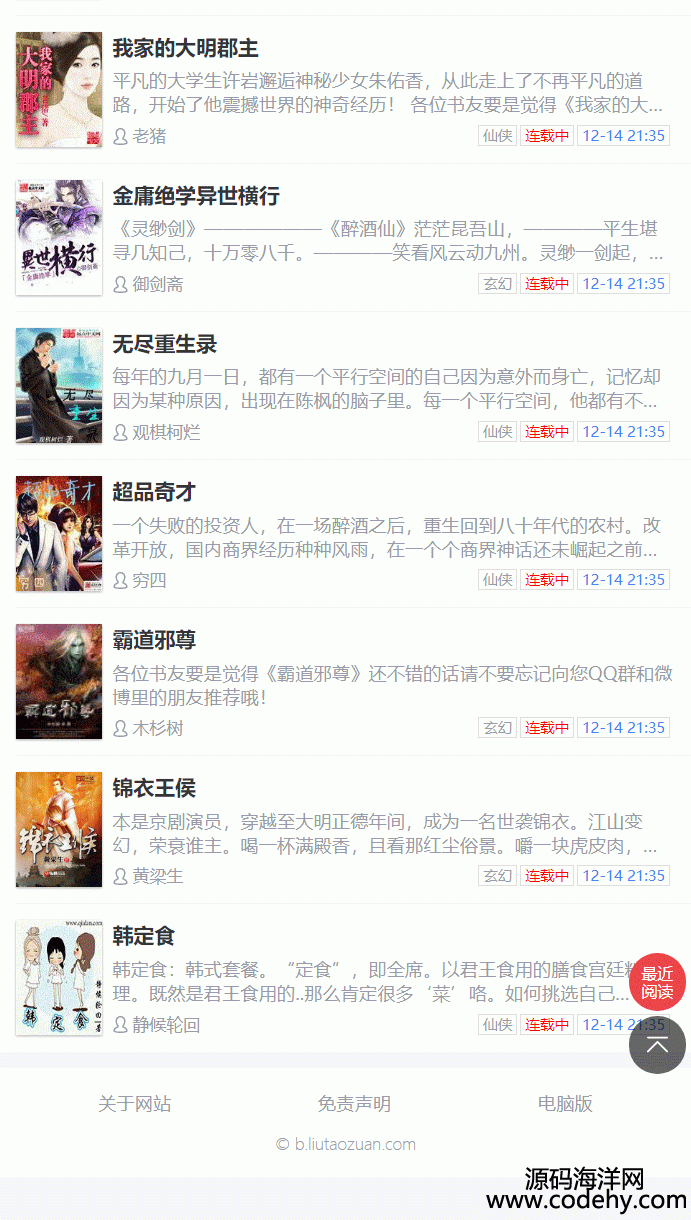Open the novel 我家的大明郡主
The height and width of the screenshot is (1220, 691).
click(x=186, y=48)
